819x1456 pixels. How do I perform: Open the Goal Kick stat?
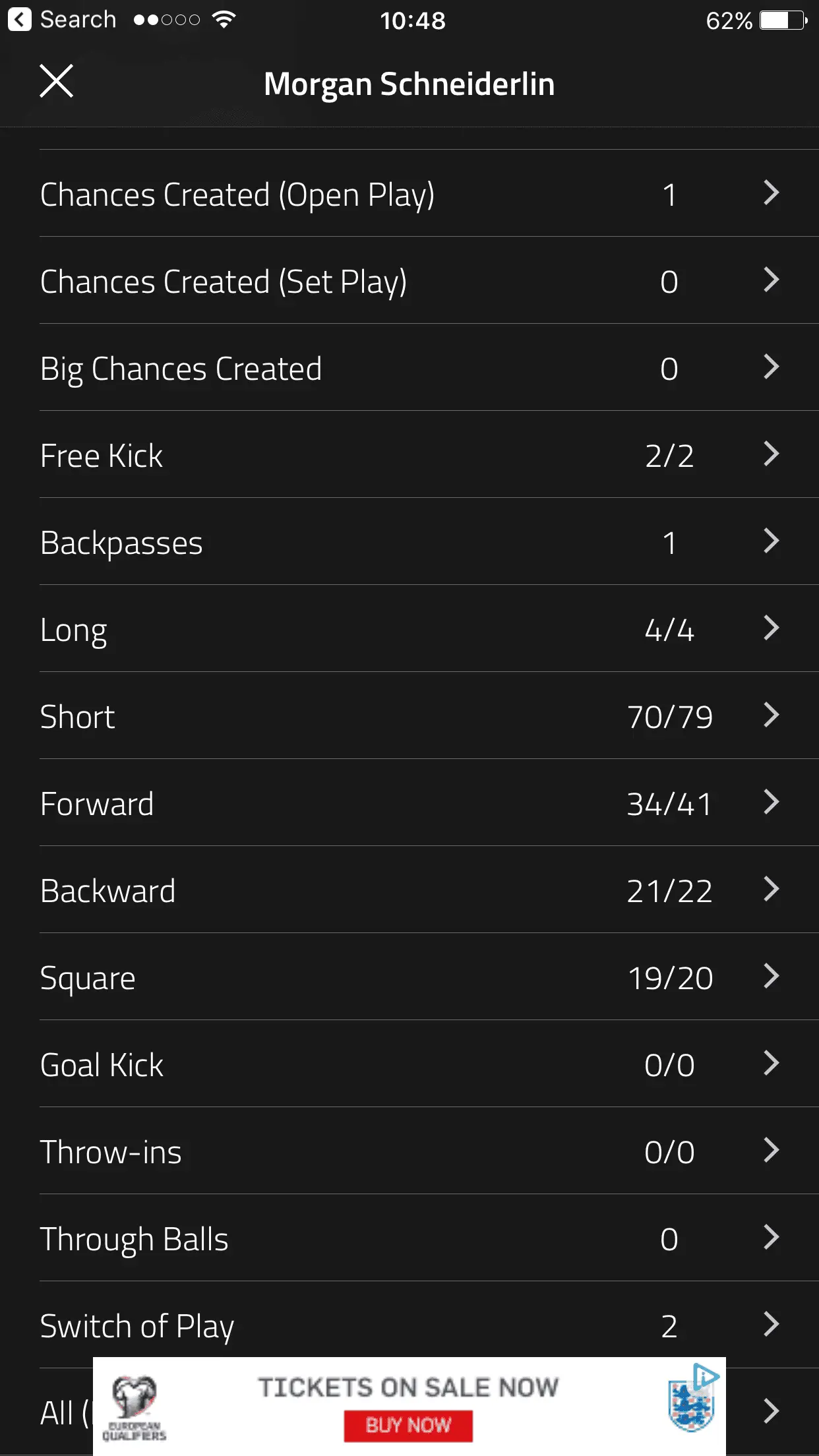(x=409, y=1064)
